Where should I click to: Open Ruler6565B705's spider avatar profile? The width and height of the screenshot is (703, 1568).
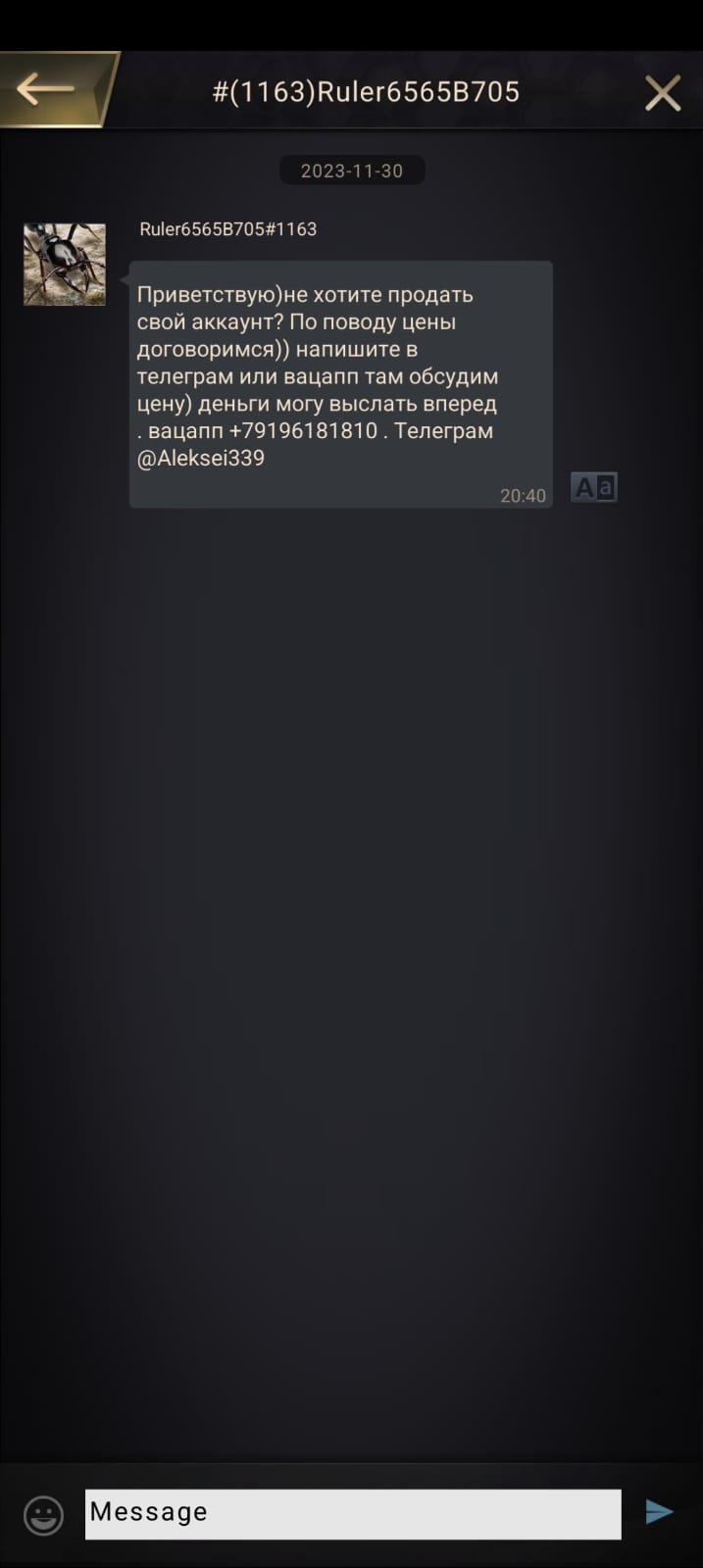[65, 265]
